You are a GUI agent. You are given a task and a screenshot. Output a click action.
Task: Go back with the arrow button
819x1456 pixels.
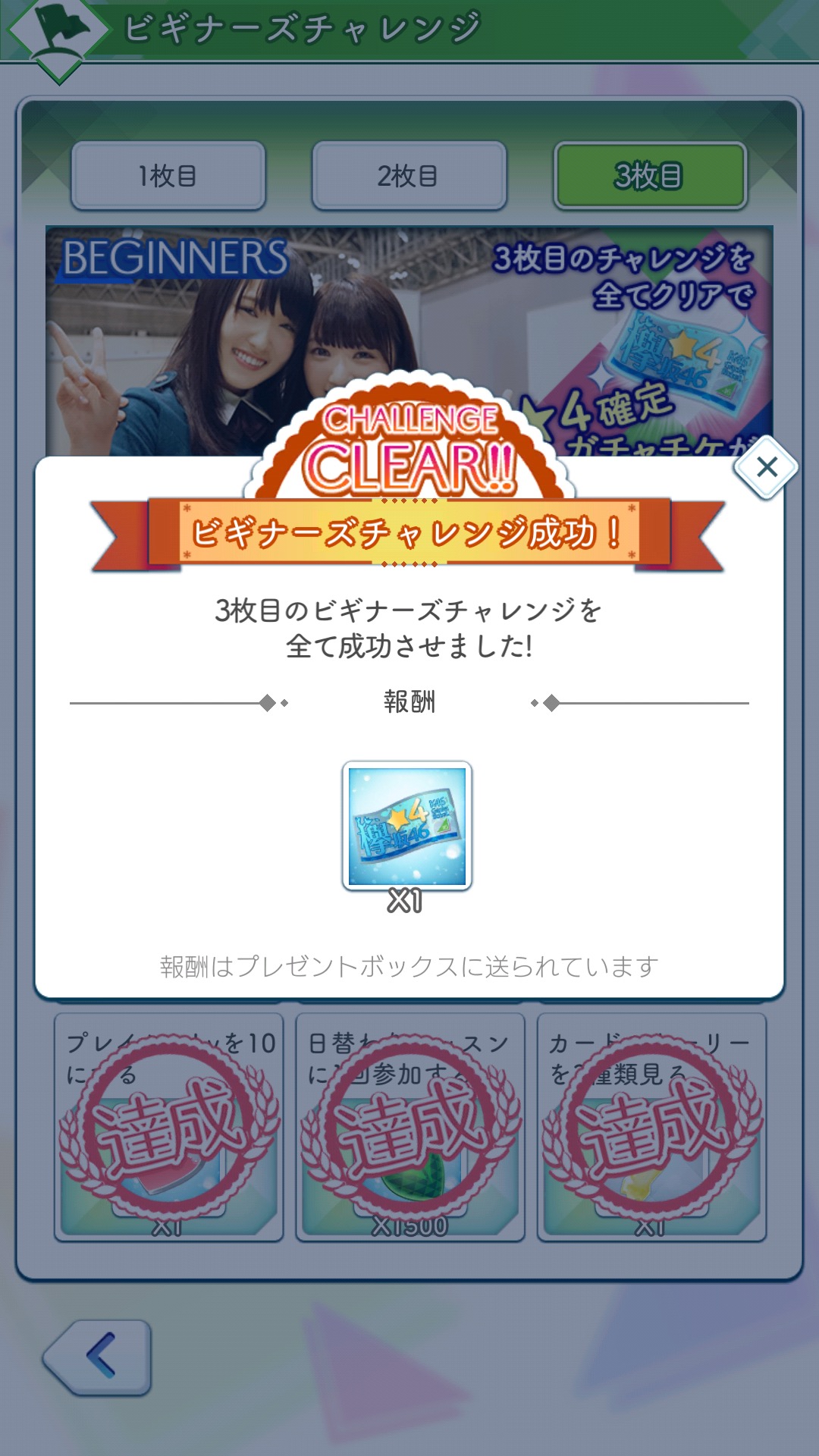(x=99, y=1357)
